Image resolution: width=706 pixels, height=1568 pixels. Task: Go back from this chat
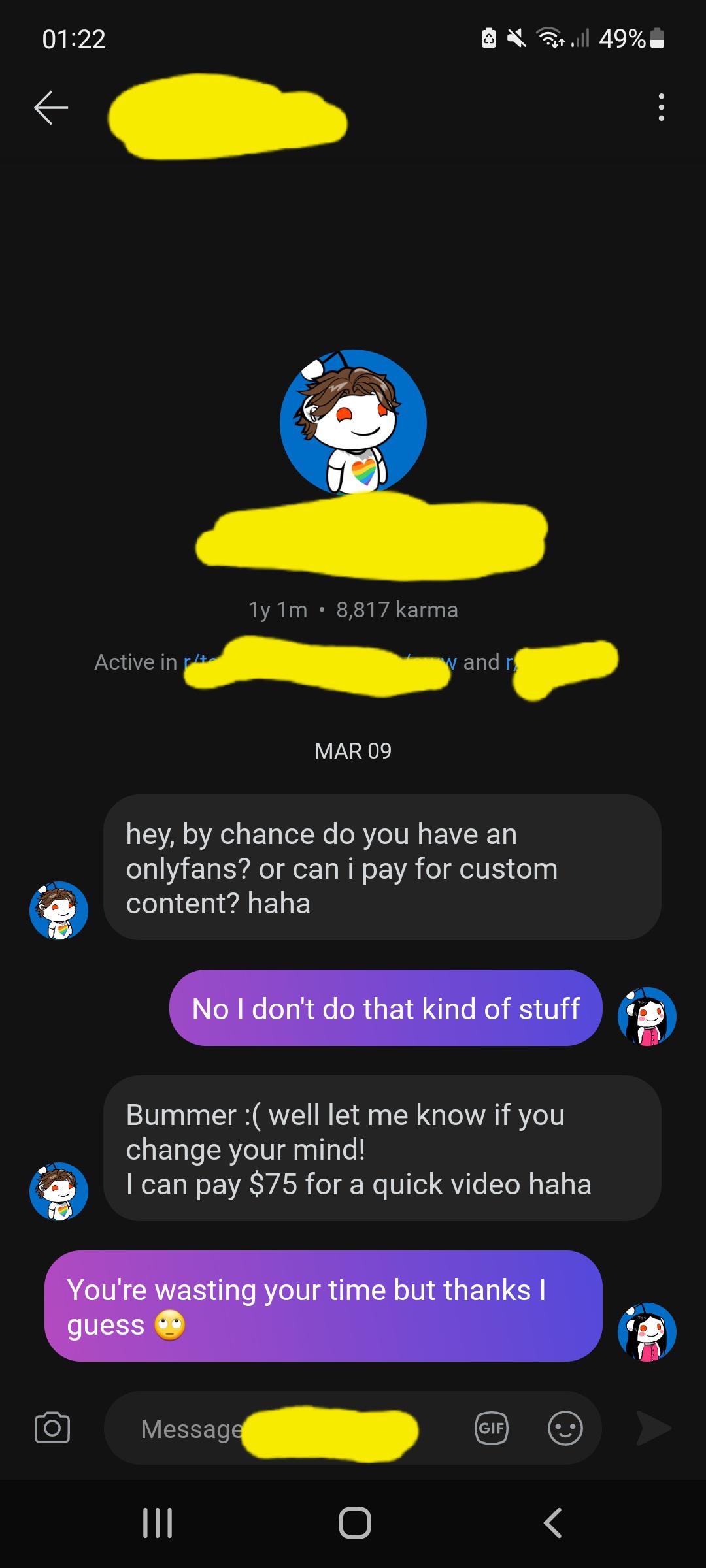(51, 108)
